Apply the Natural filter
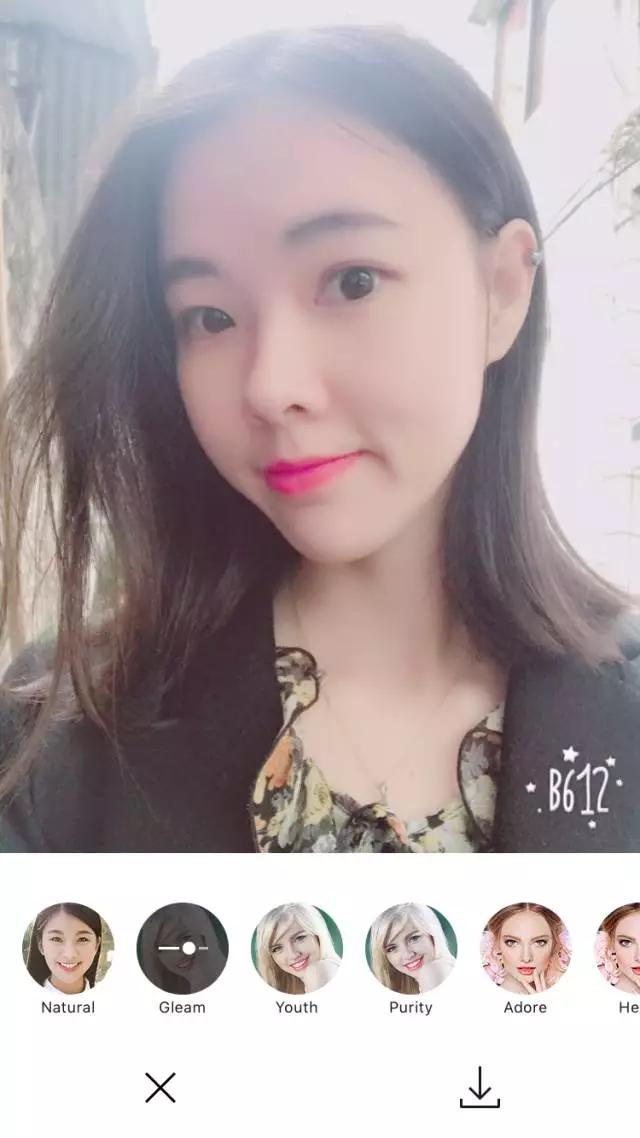This screenshot has height=1138, width=640. (x=68, y=948)
